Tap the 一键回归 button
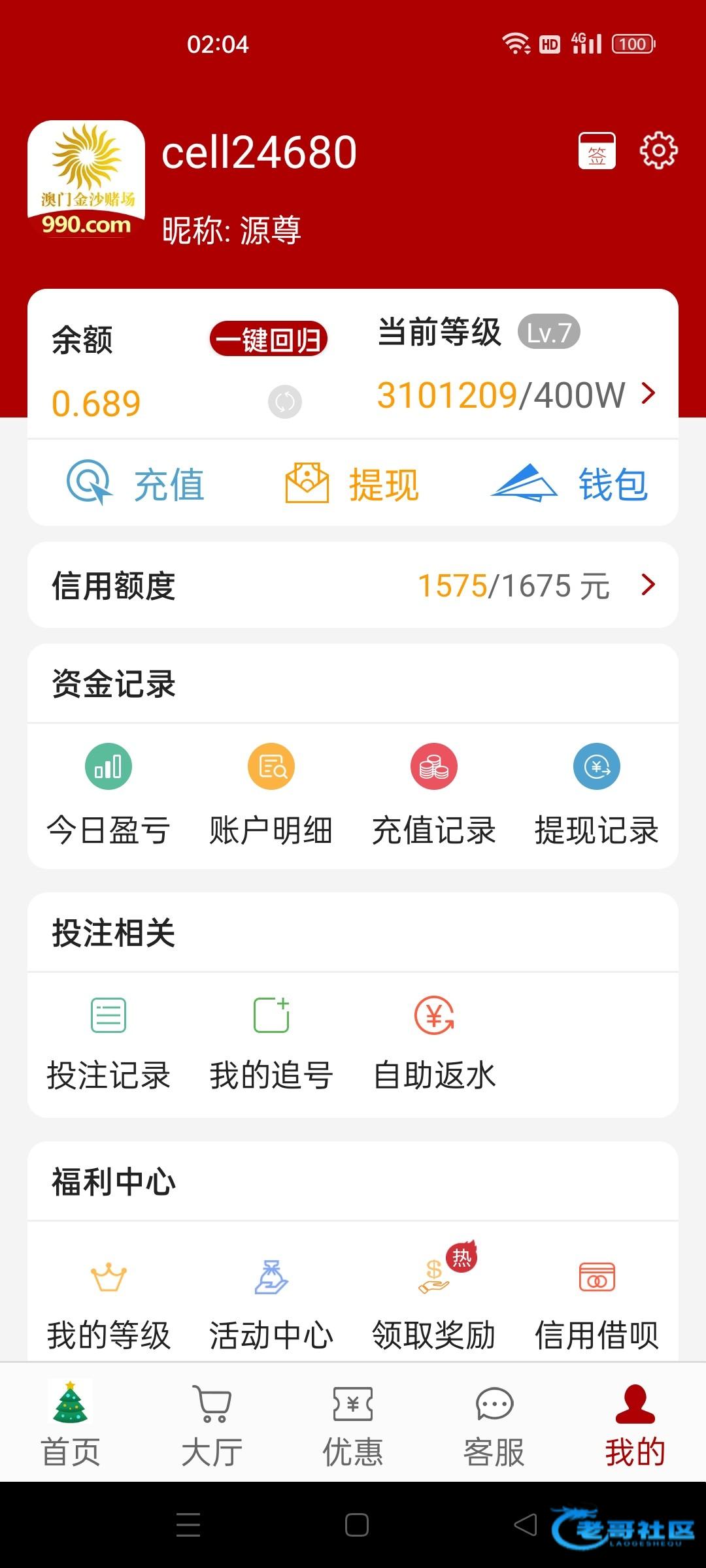Image resolution: width=706 pixels, height=1568 pixels. click(x=268, y=339)
